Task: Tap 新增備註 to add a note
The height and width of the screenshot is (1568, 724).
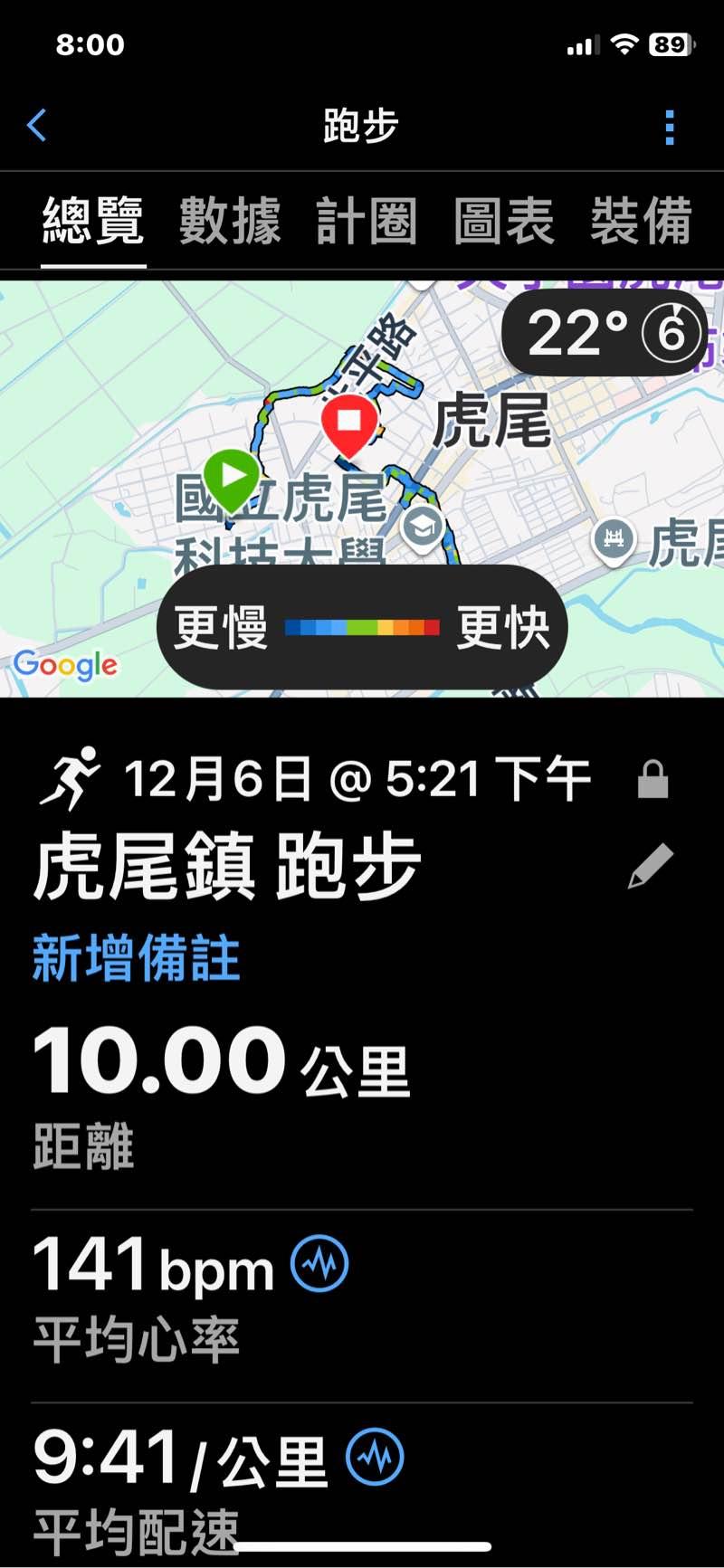Action: [137, 958]
